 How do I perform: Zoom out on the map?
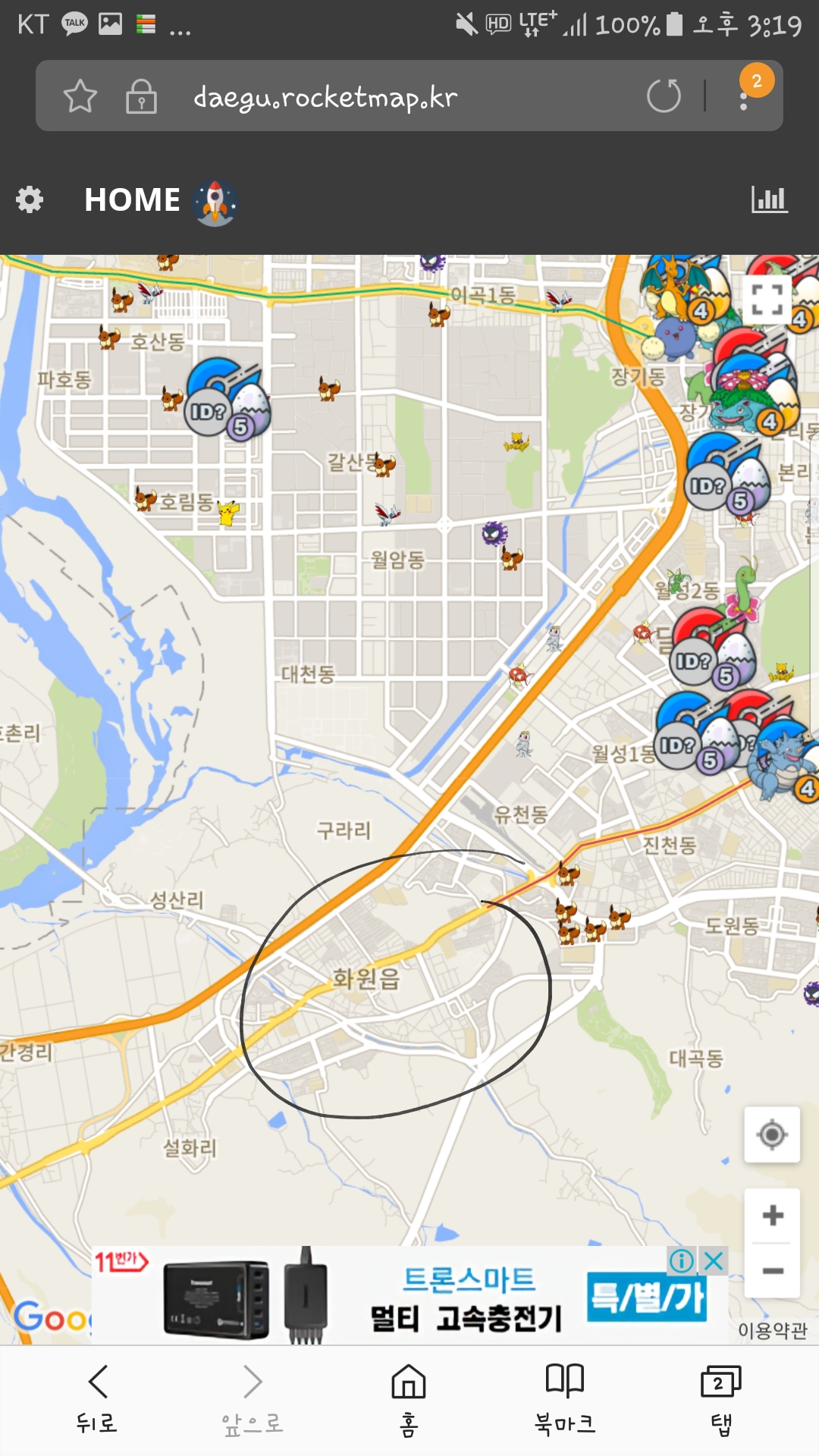(x=772, y=1271)
